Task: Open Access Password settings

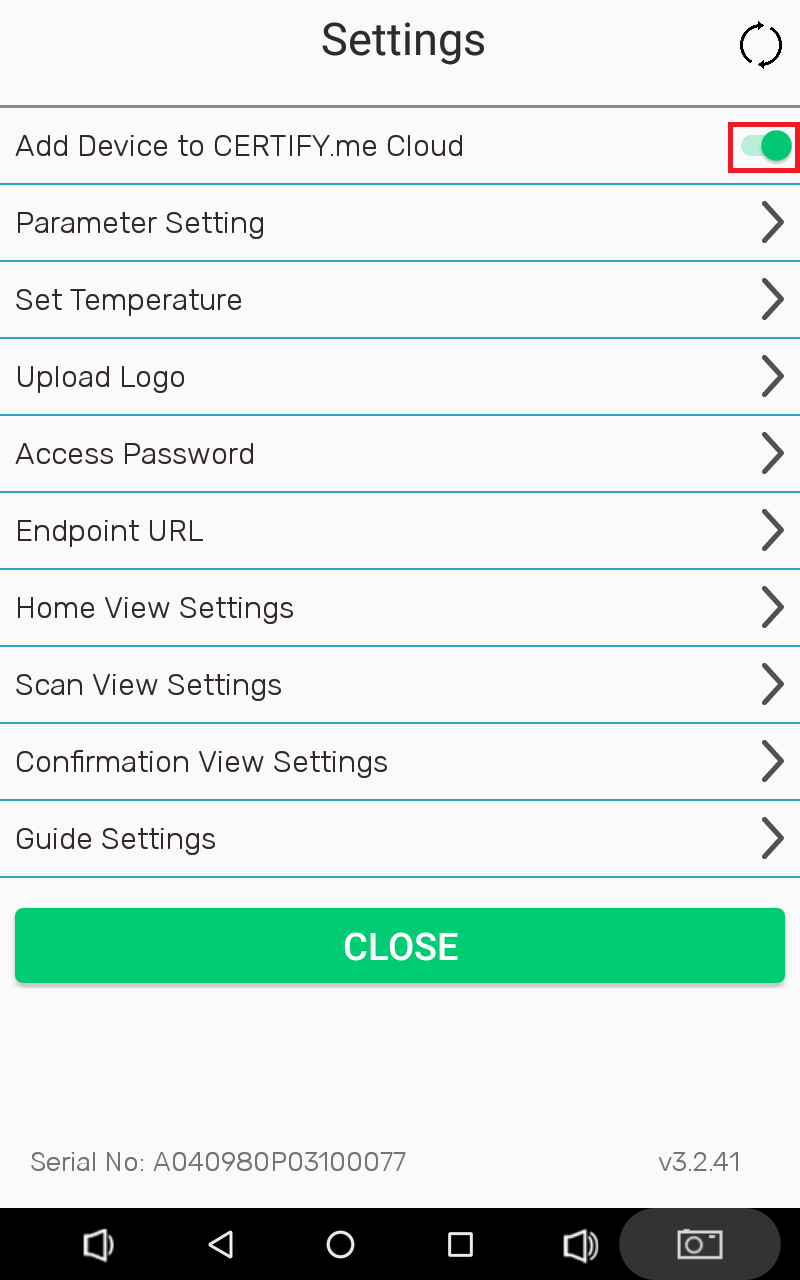Action: point(400,453)
